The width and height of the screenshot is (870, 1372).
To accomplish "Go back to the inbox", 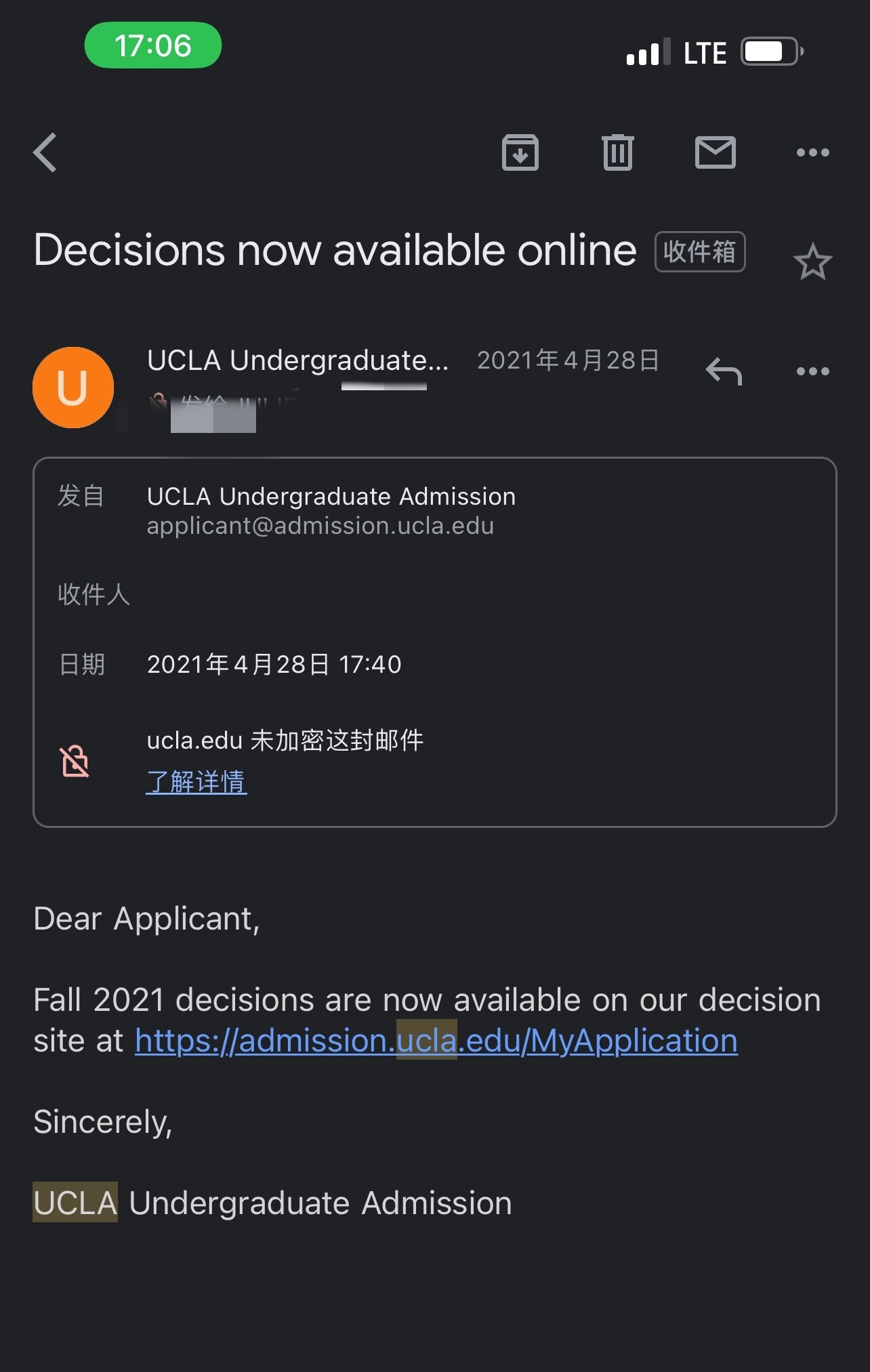I will pyautogui.click(x=45, y=152).
